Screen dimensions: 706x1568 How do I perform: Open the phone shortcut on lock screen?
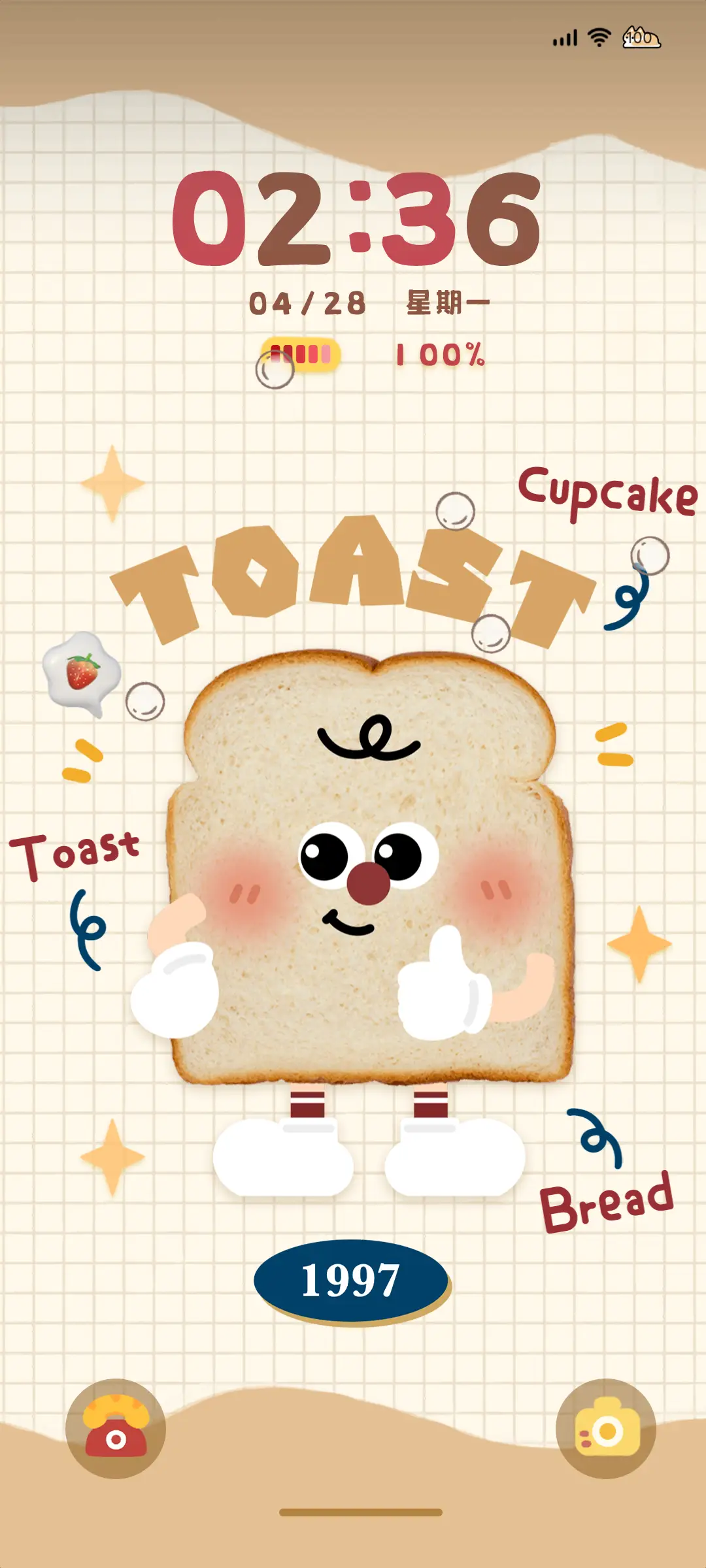pos(116,1429)
